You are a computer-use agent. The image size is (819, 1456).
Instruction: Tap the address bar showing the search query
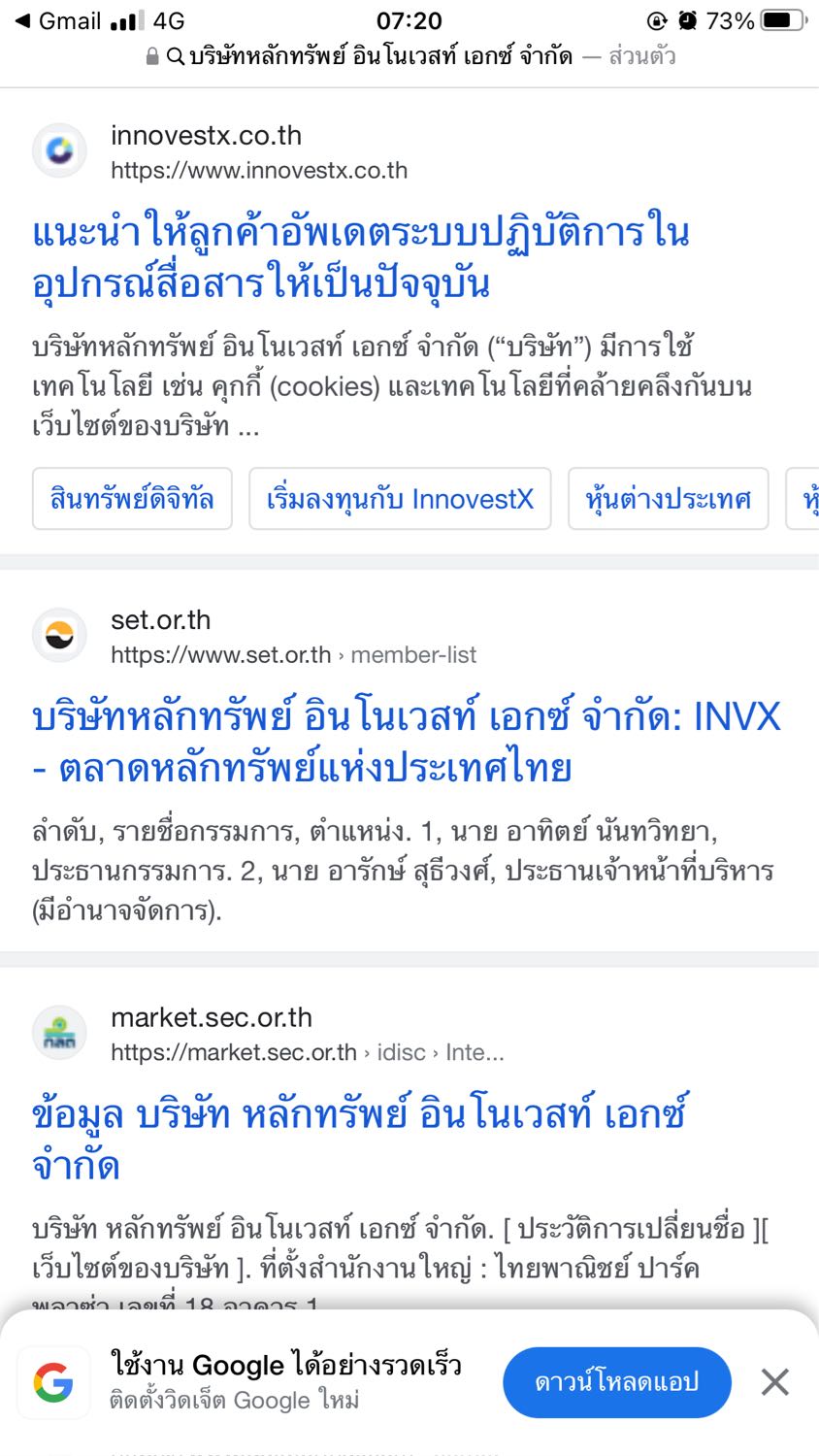409,57
